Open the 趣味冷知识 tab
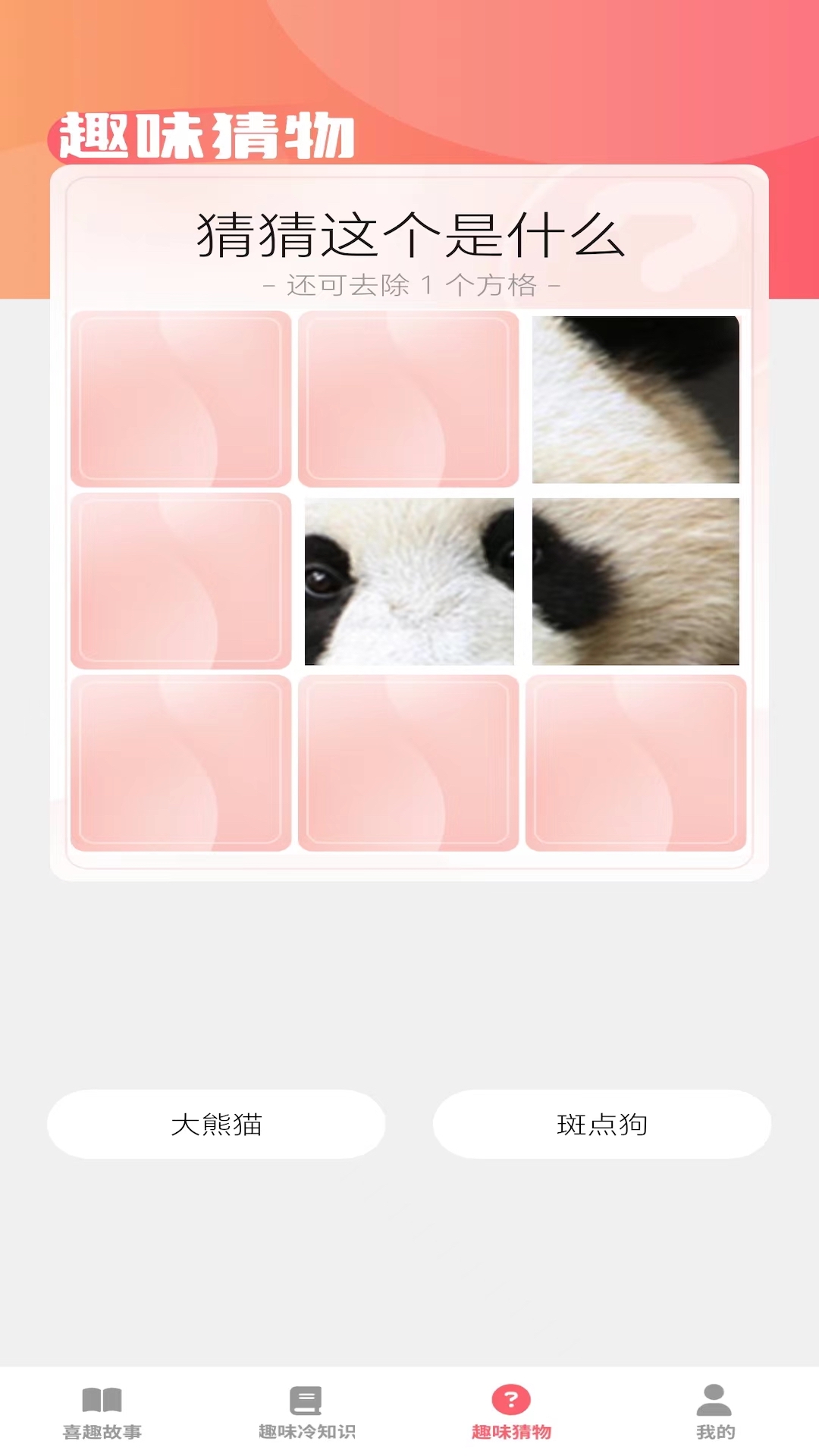819x1456 pixels. 306,1412
